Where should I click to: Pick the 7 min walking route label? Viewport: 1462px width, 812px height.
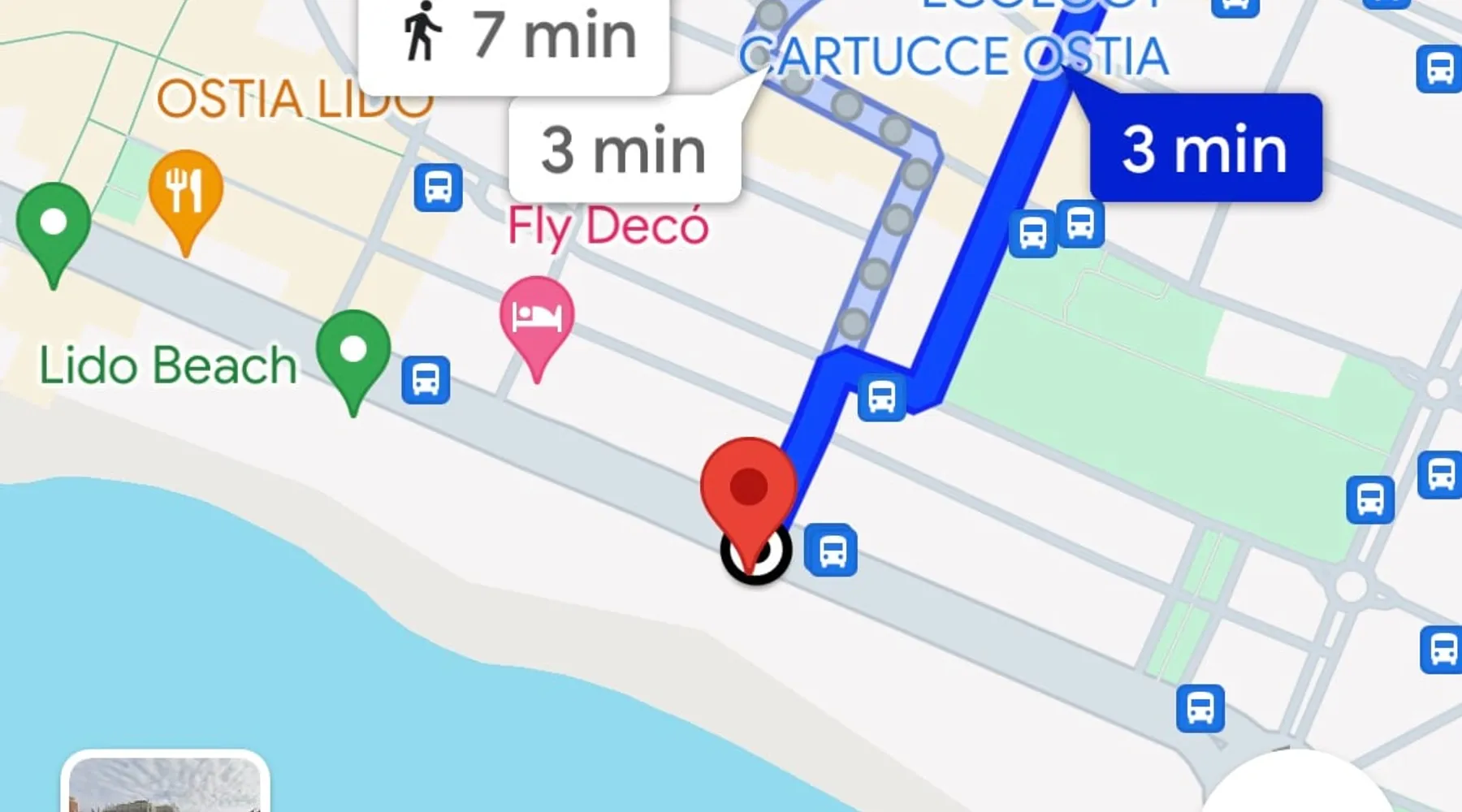517,37
